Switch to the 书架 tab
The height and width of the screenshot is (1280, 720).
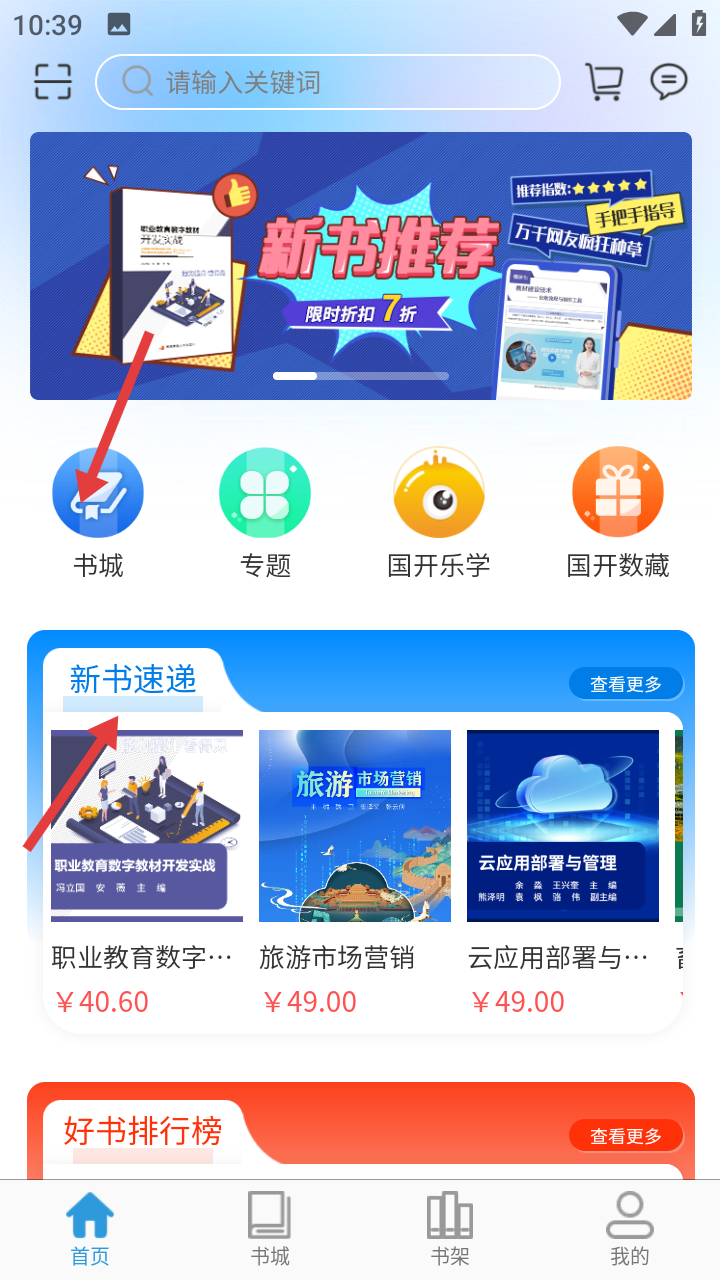450,1229
